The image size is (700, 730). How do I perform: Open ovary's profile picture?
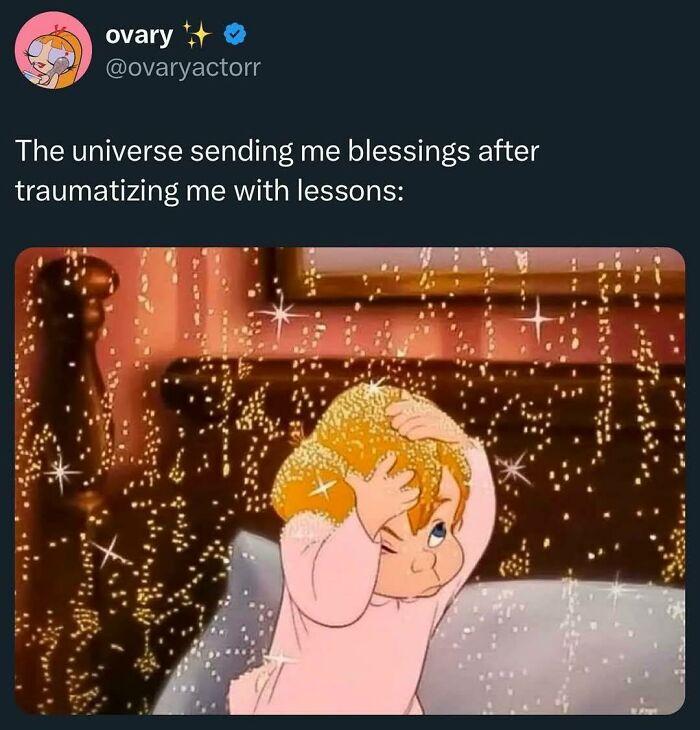click(x=53, y=50)
